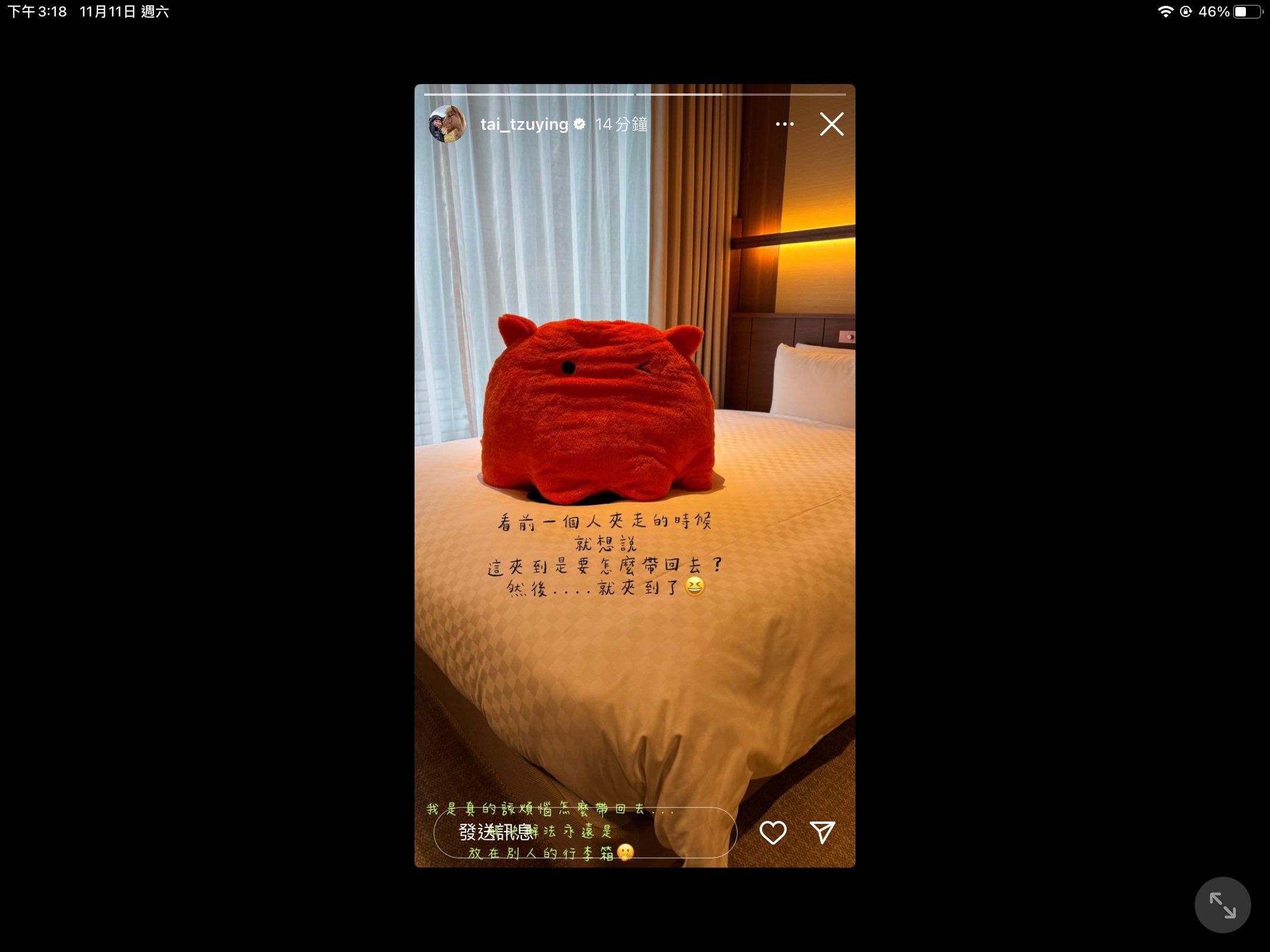Toggle the fullscreen expand arrows button

click(x=1222, y=905)
